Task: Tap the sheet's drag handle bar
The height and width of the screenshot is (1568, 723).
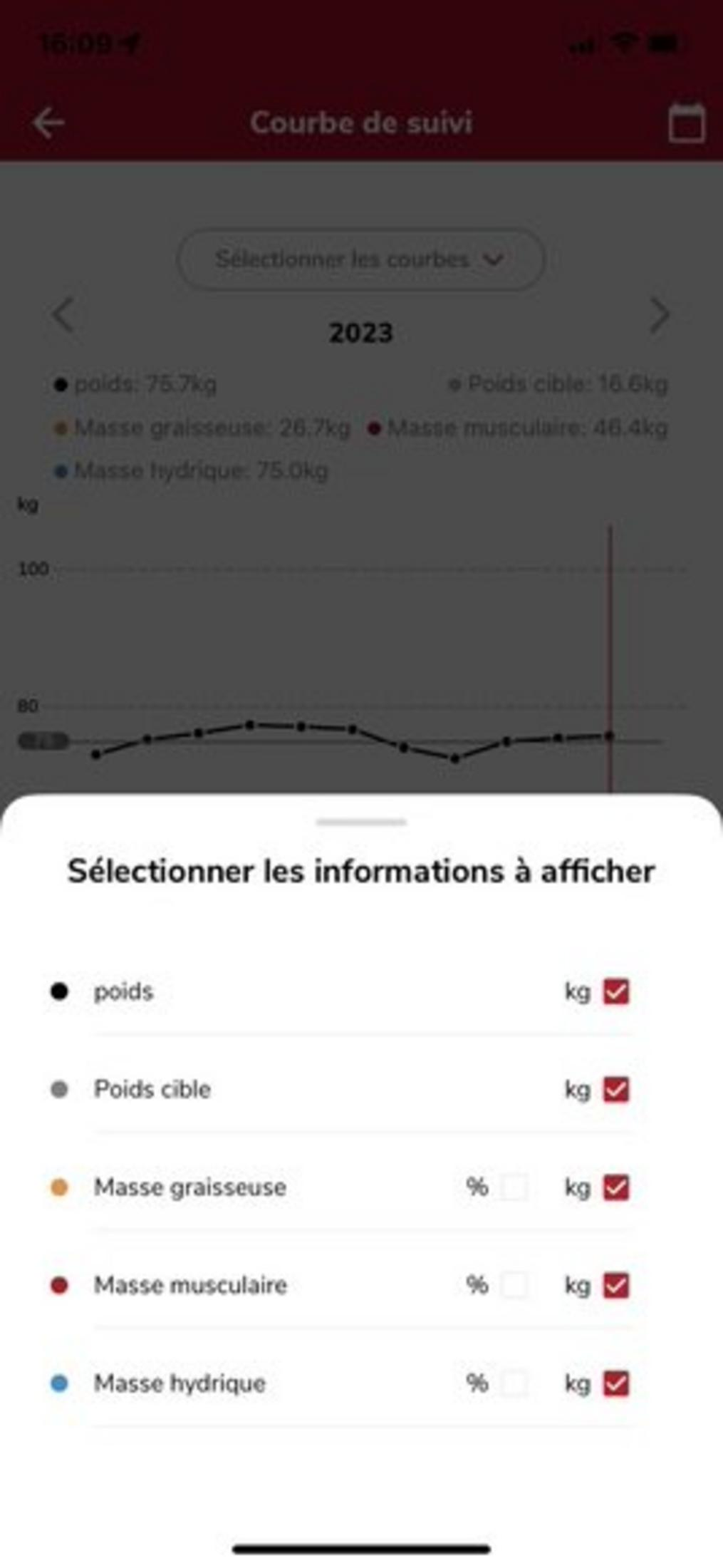Action: (x=361, y=822)
